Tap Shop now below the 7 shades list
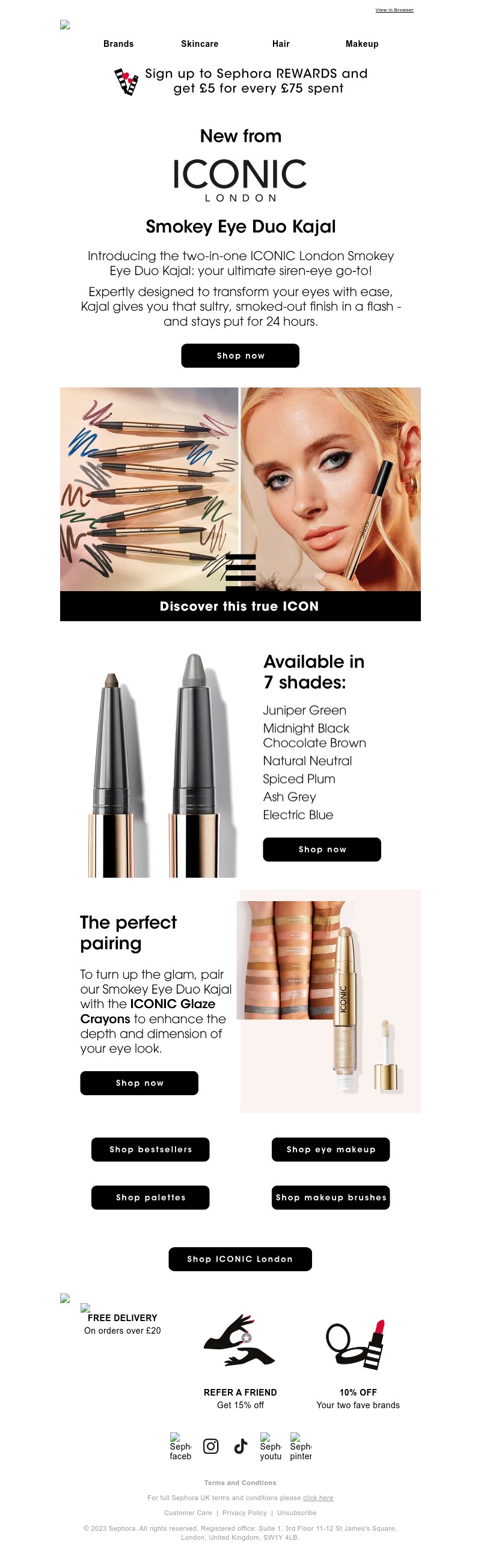Viewport: 481px width, 1568px height. pyautogui.click(x=322, y=849)
